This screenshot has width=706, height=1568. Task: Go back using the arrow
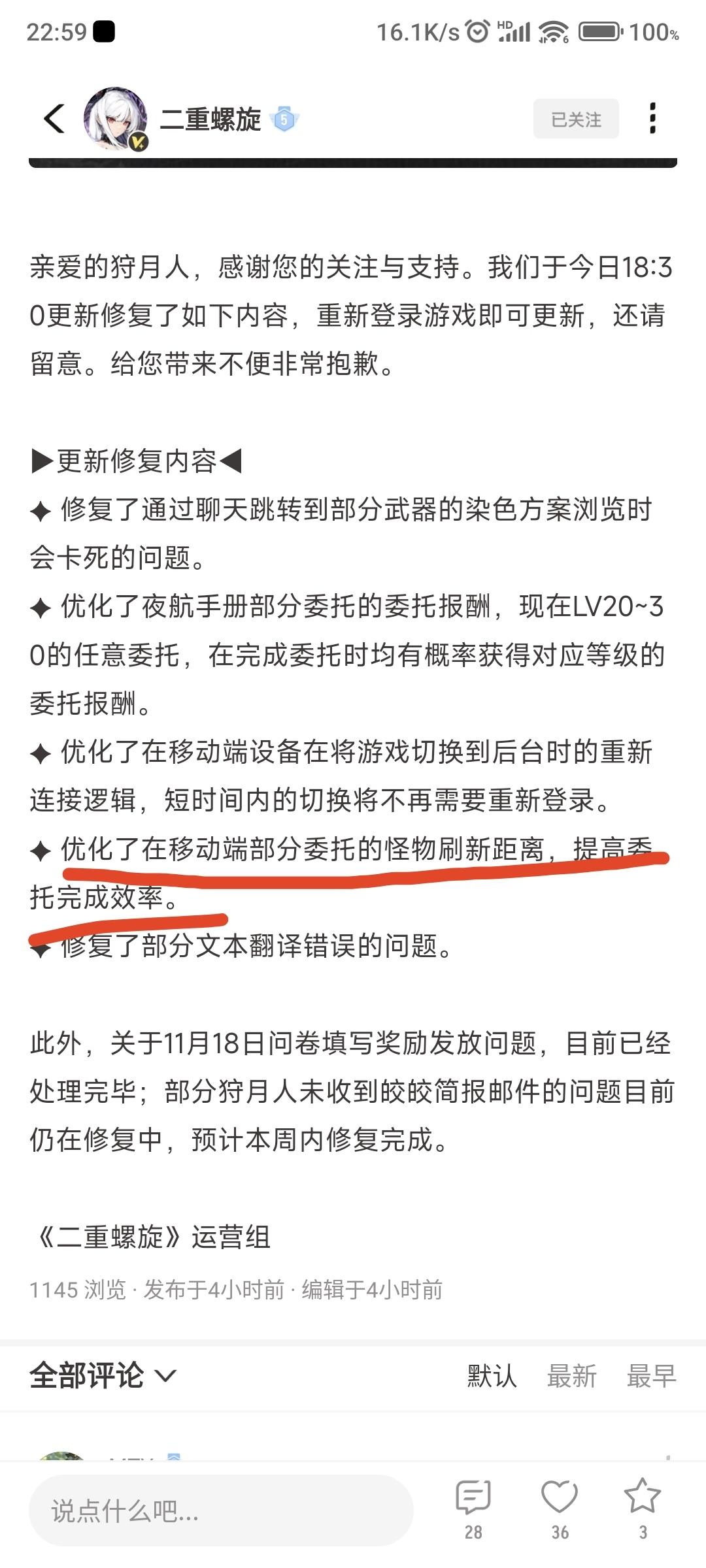54,119
